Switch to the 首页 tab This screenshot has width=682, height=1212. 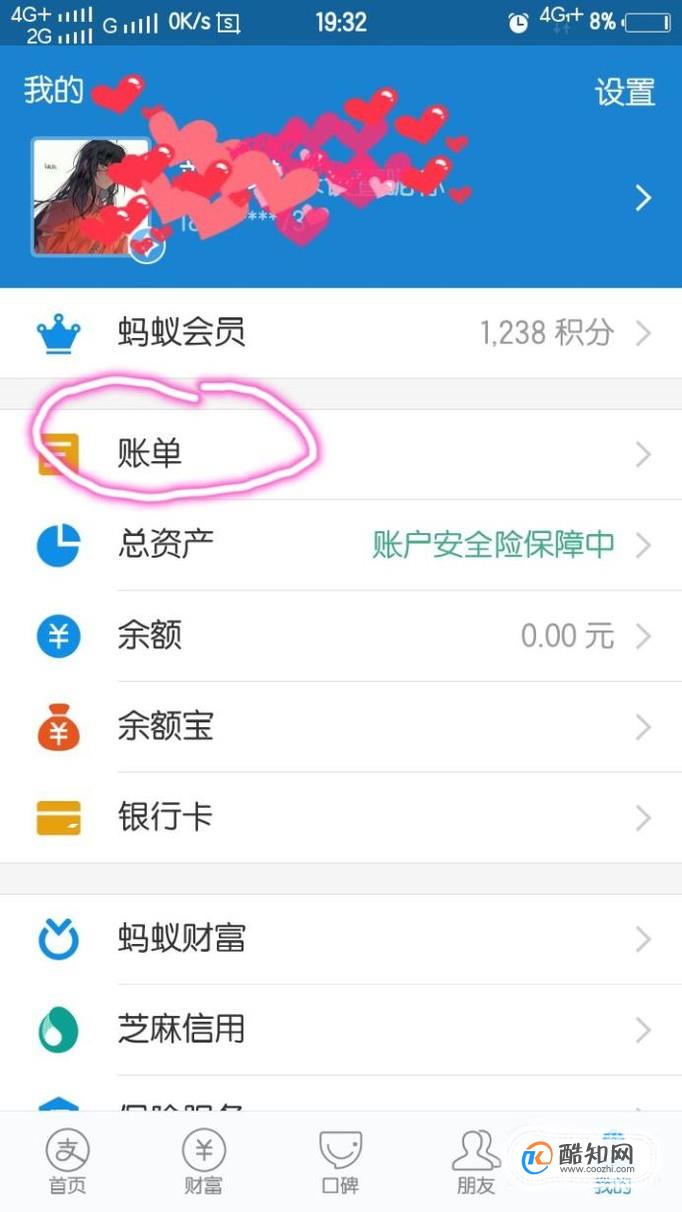click(68, 1163)
